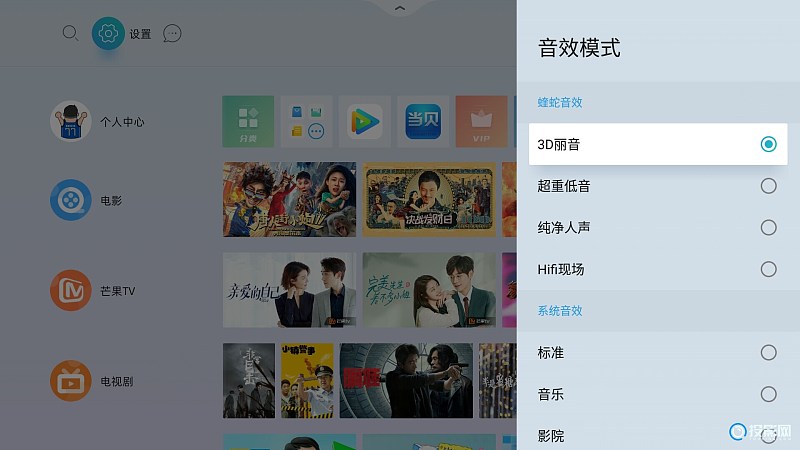Open the 当贝 app tile

[x=423, y=121]
